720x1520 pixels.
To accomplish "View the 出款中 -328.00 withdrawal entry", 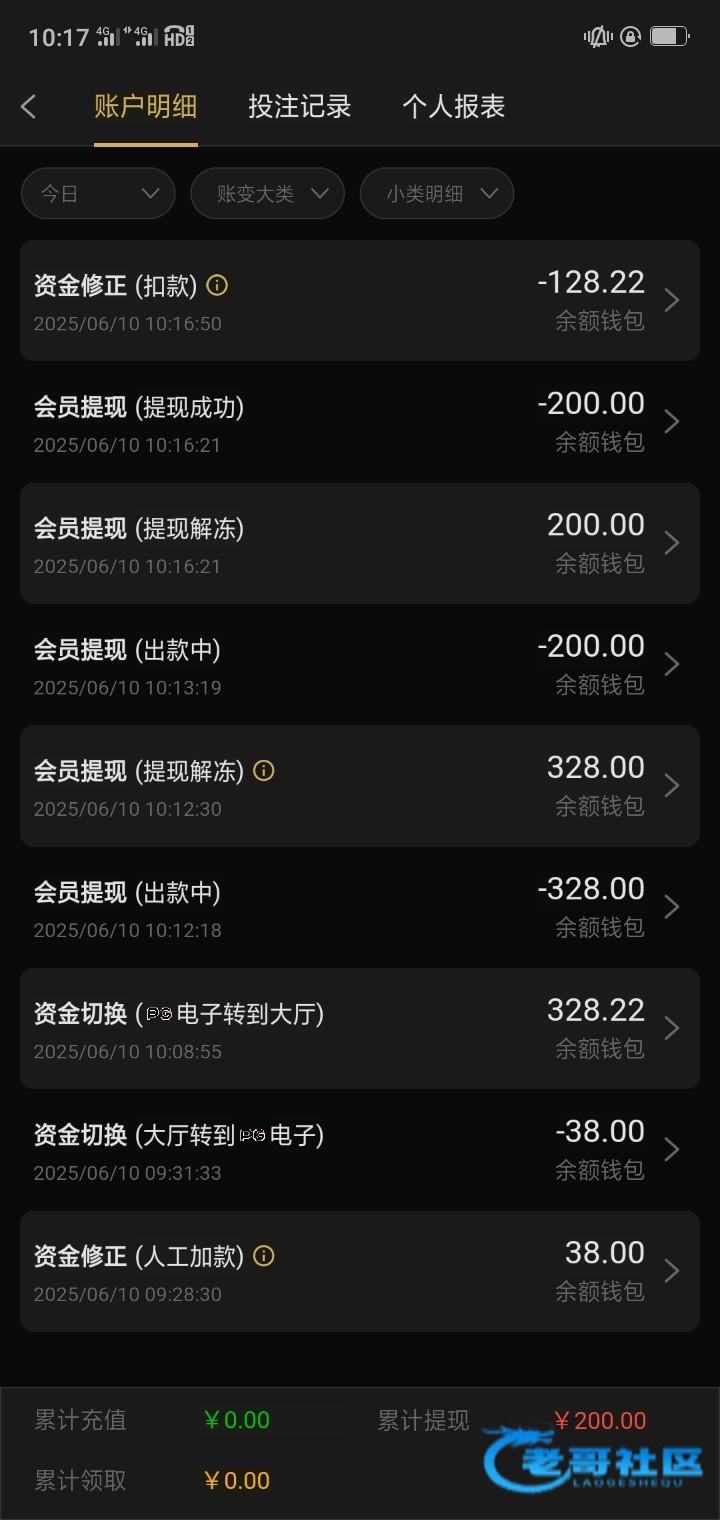I will pos(360,907).
